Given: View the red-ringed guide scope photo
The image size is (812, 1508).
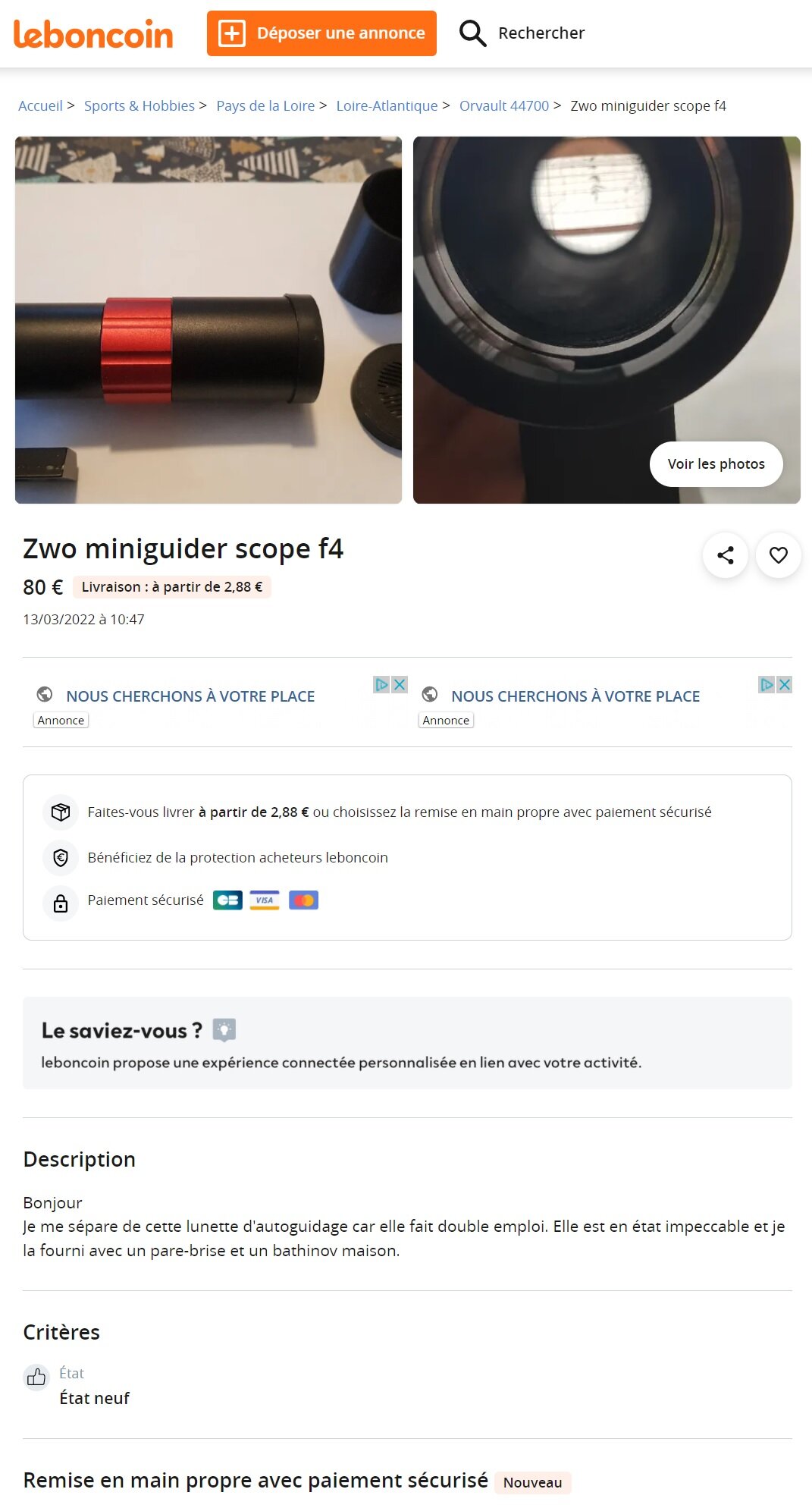Looking at the screenshot, I should [x=208, y=320].
